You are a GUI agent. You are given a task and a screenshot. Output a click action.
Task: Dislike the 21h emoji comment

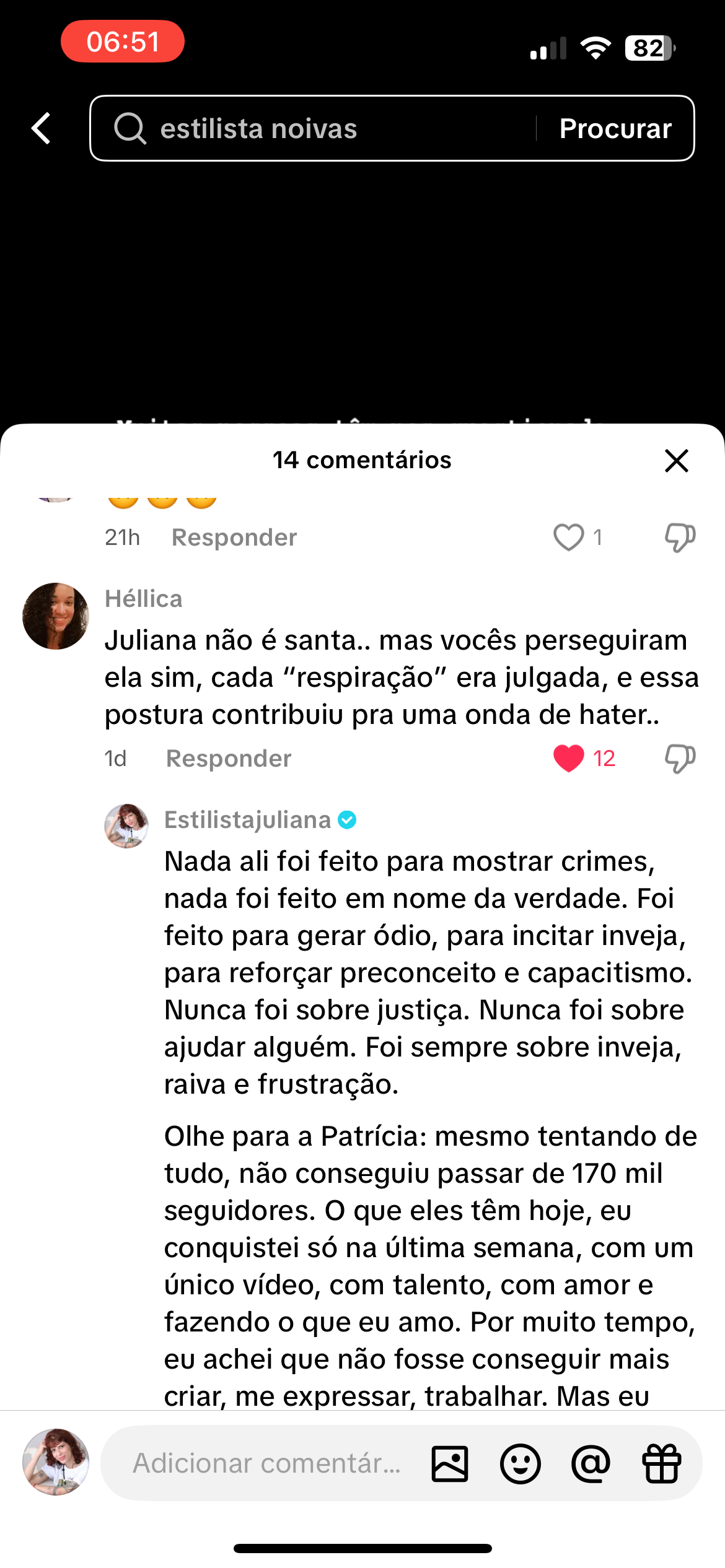[x=680, y=538]
